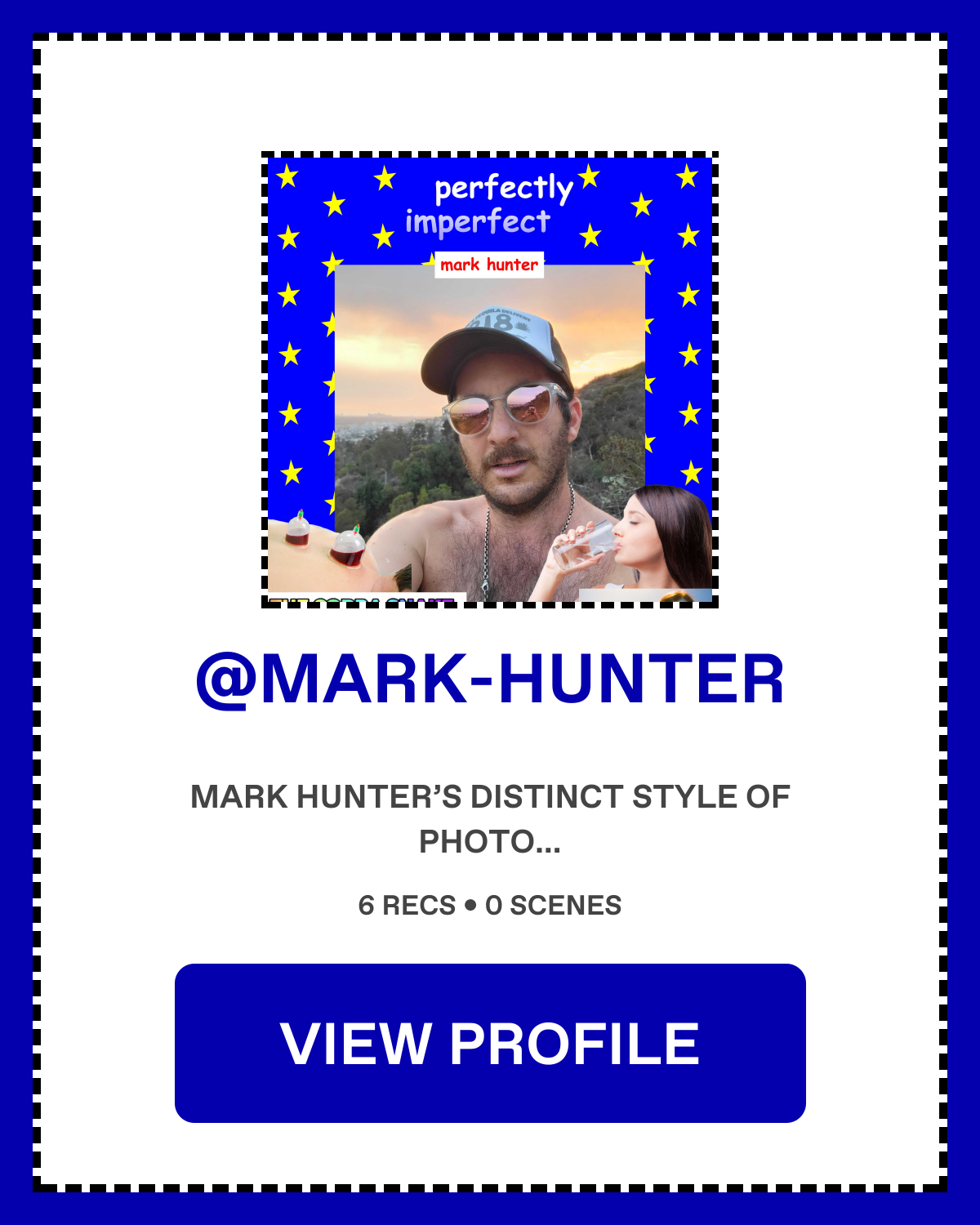Open the @MARK-HUNTER username link
This screenshot has height=1225, width=980.
point(490,679)
